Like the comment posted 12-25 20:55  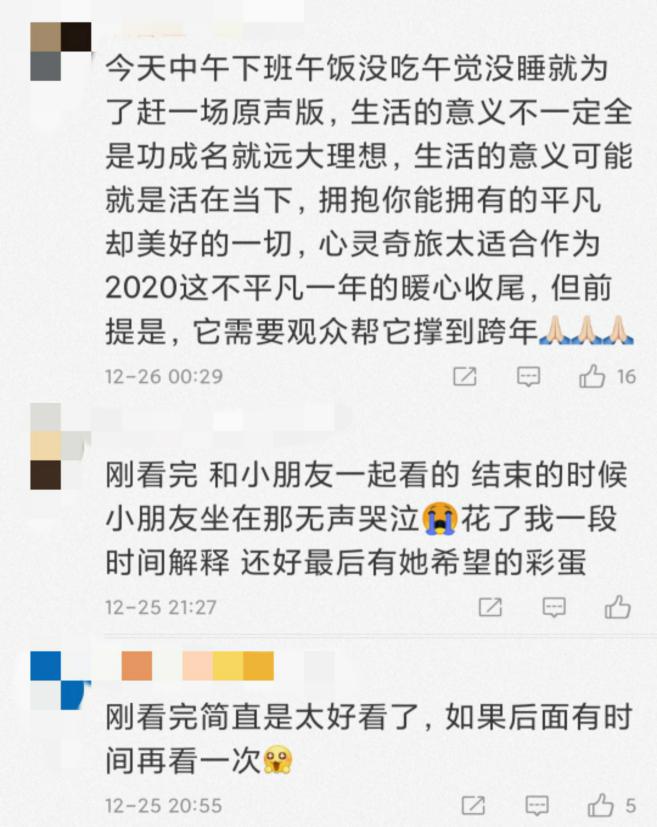600,804
